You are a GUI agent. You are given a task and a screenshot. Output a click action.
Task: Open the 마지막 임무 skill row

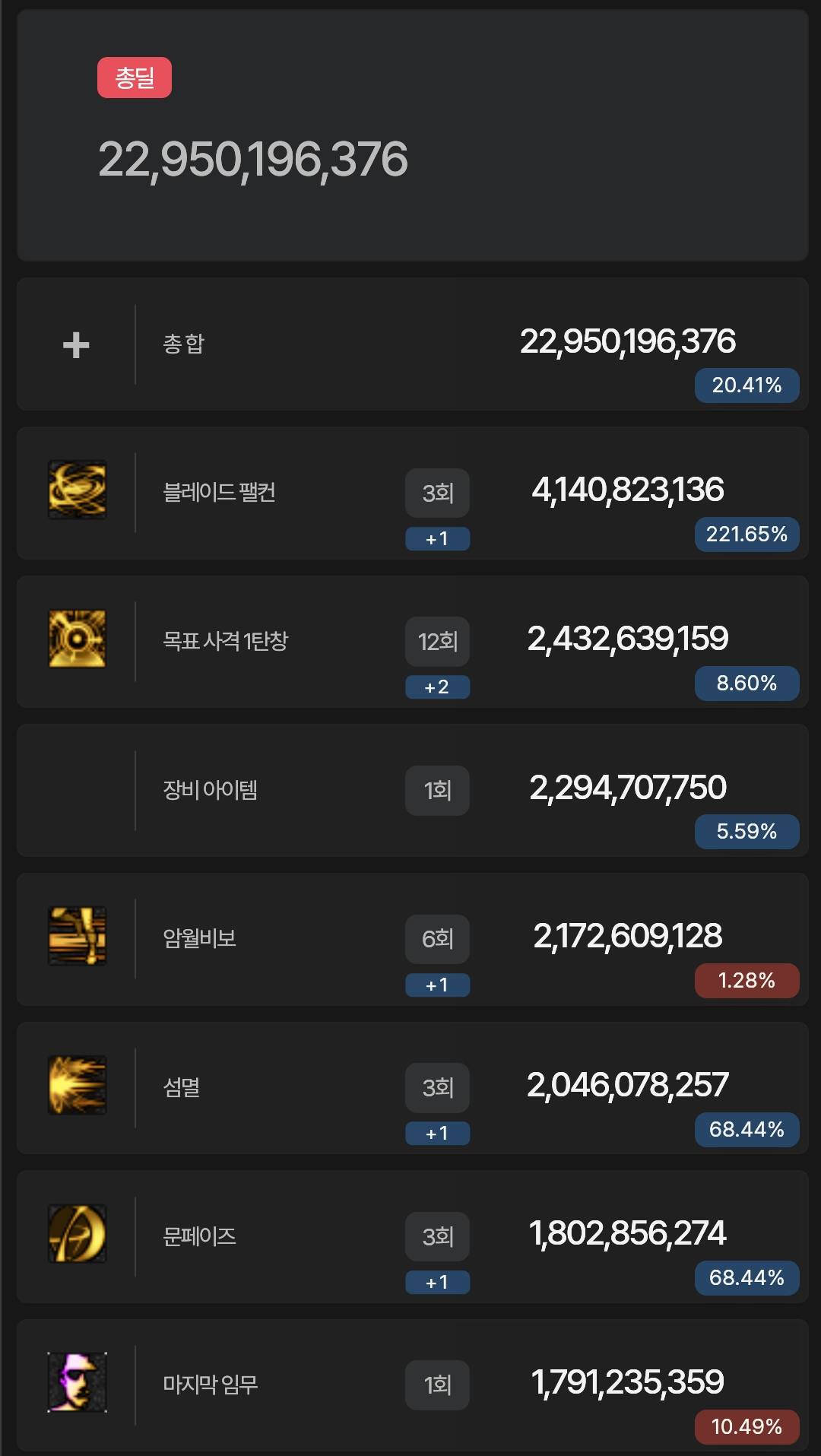click(x=412, y=1385)
